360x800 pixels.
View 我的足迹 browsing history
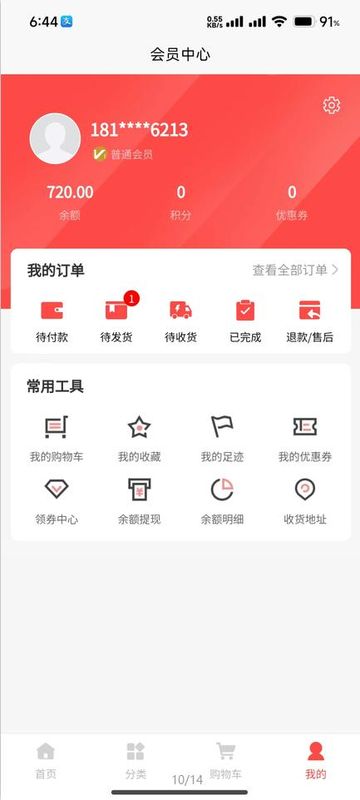point(222,439)
